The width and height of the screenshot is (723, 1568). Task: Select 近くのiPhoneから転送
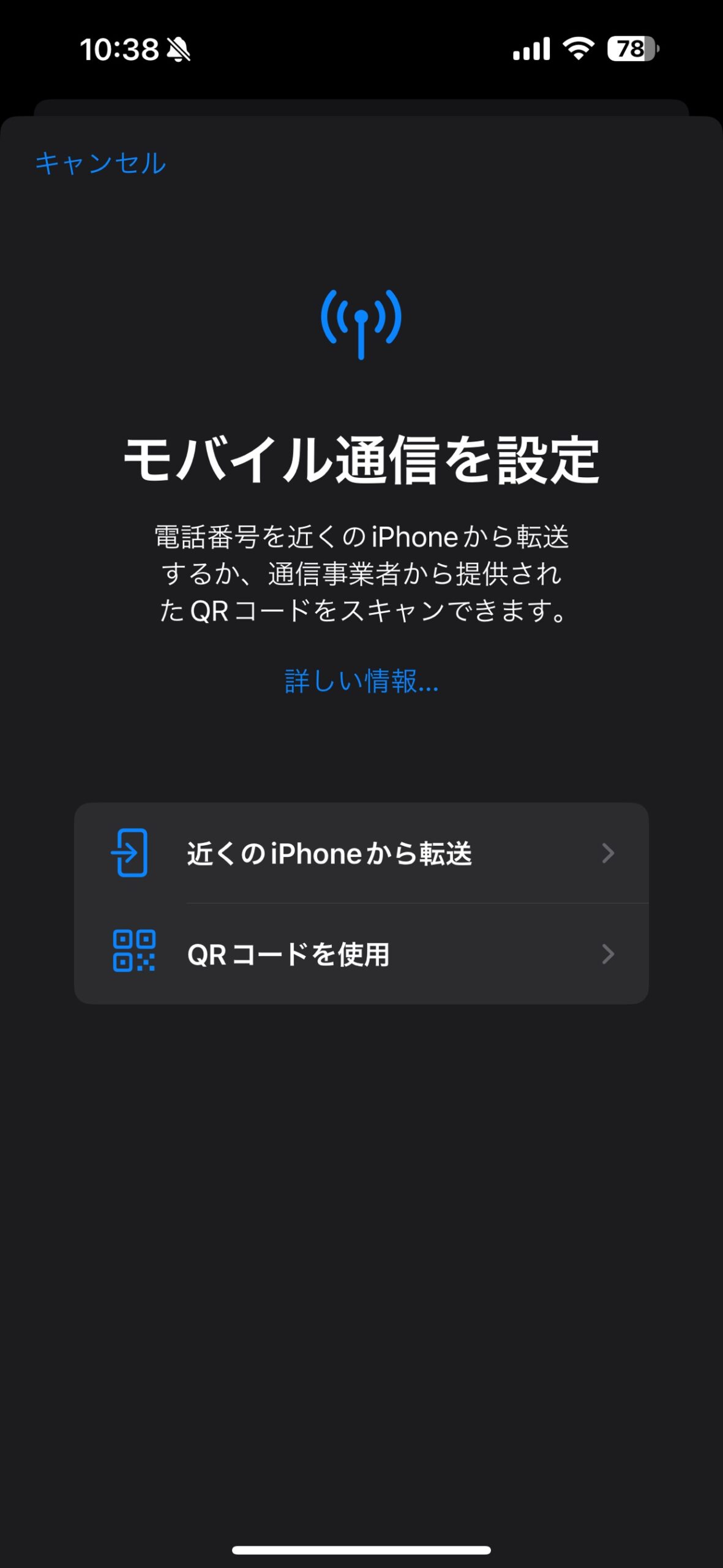point(361,853)
